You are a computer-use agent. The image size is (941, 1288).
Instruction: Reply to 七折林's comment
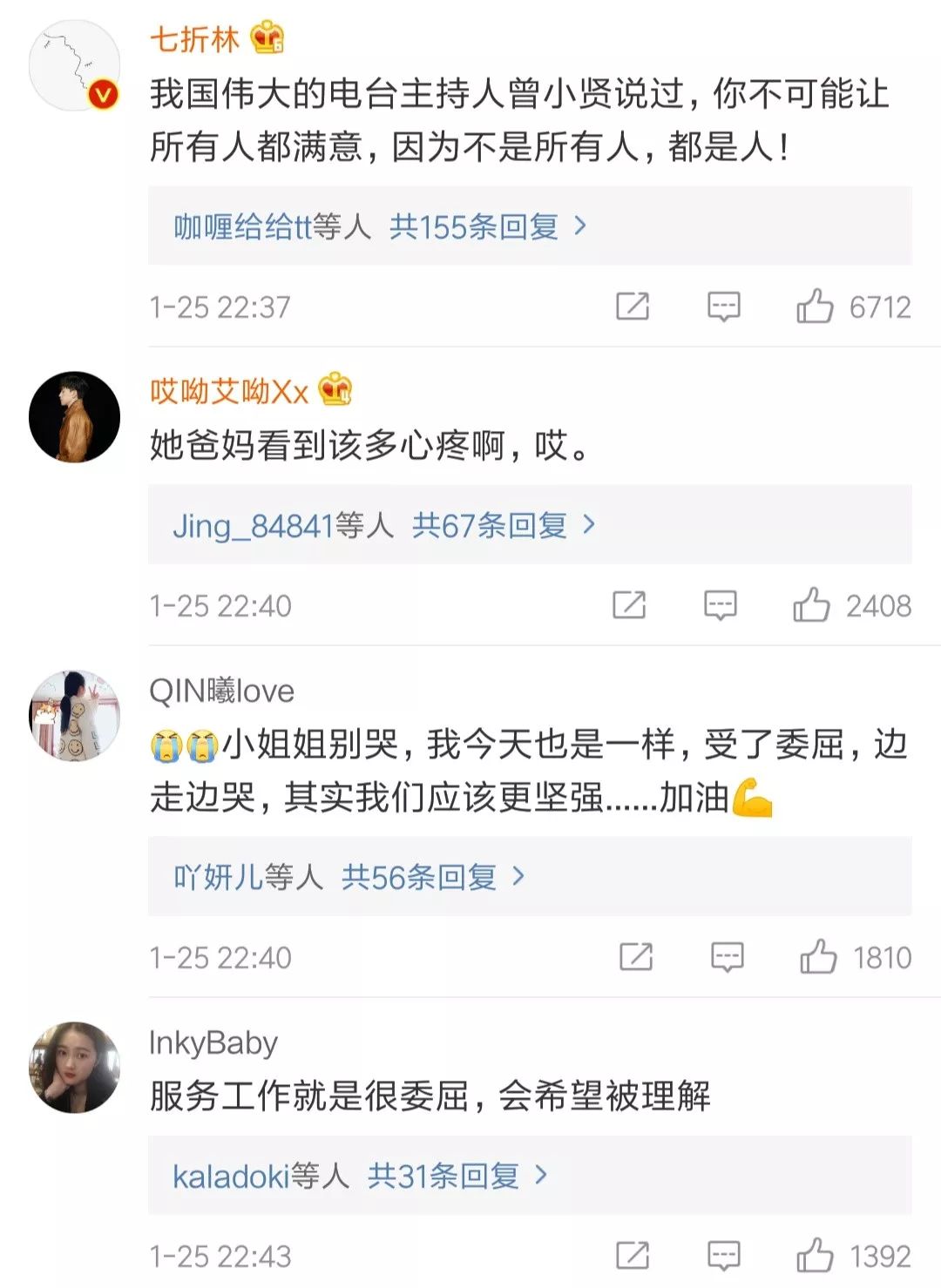[723, 307]
